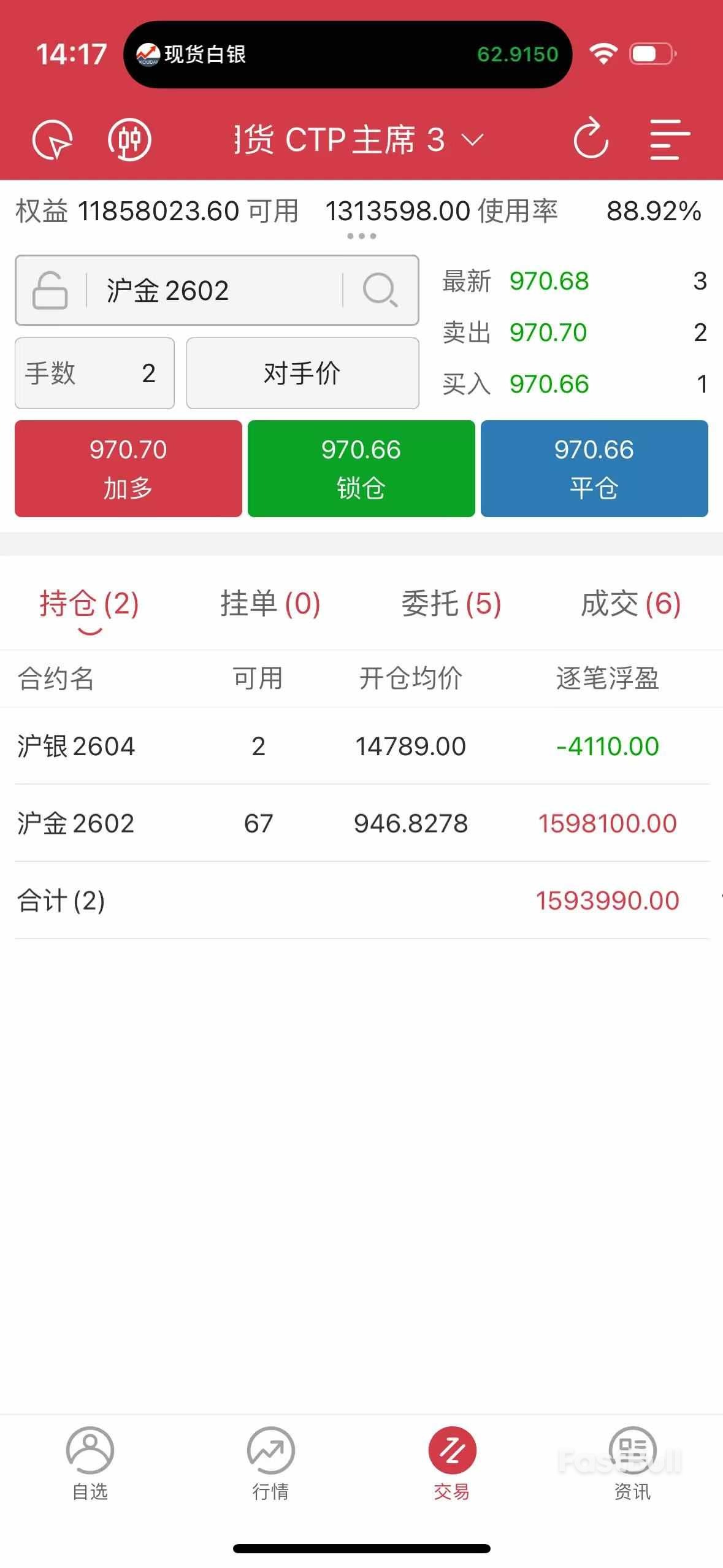Refresh quotes with the circular refresh icon

[x=591, y=140]
